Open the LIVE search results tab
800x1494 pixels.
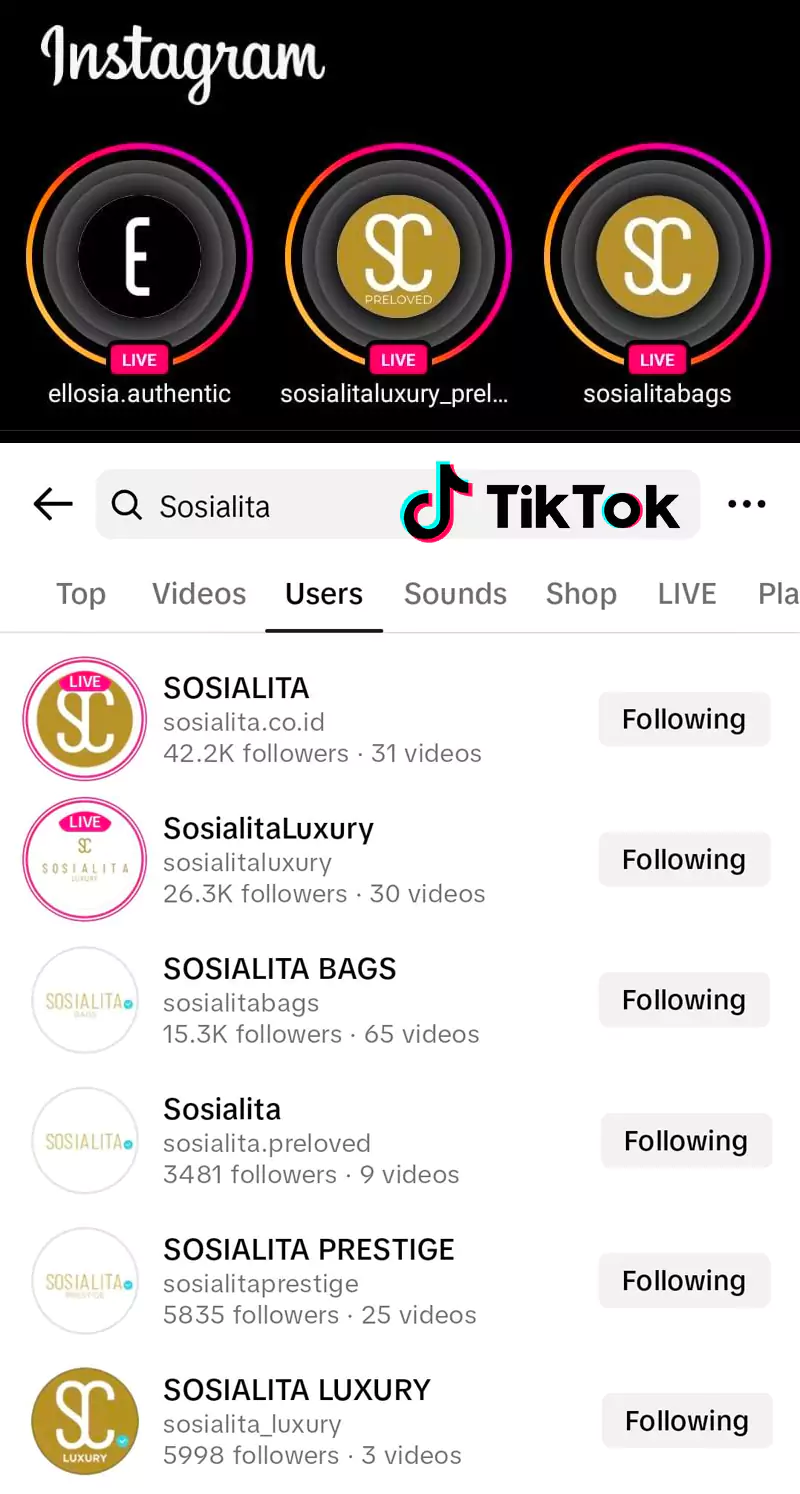[687, 594]
